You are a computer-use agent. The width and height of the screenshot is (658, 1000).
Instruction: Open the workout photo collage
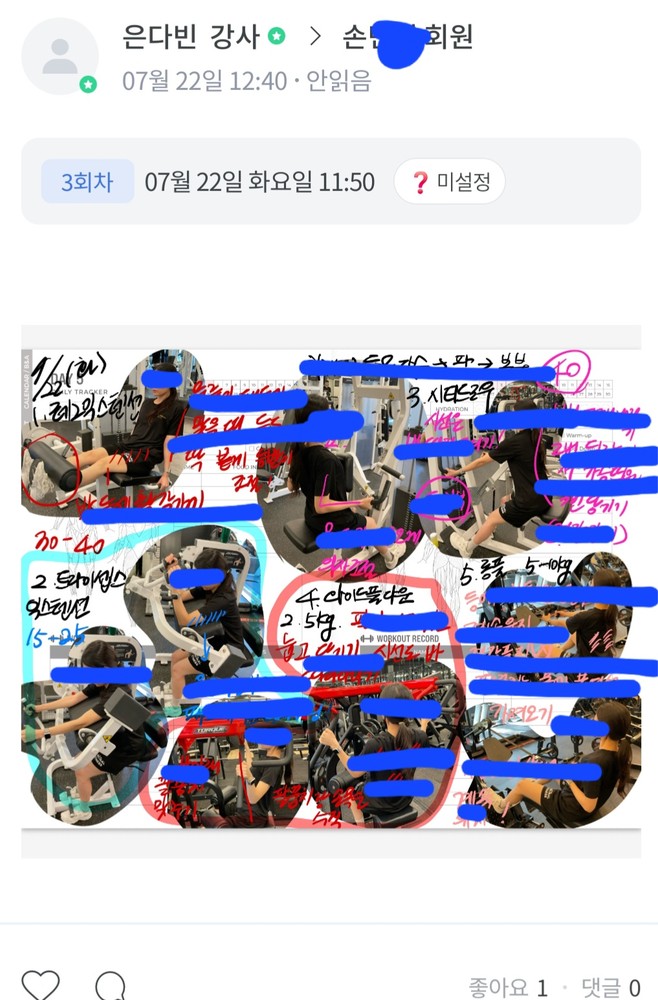[x=330, y=590]
